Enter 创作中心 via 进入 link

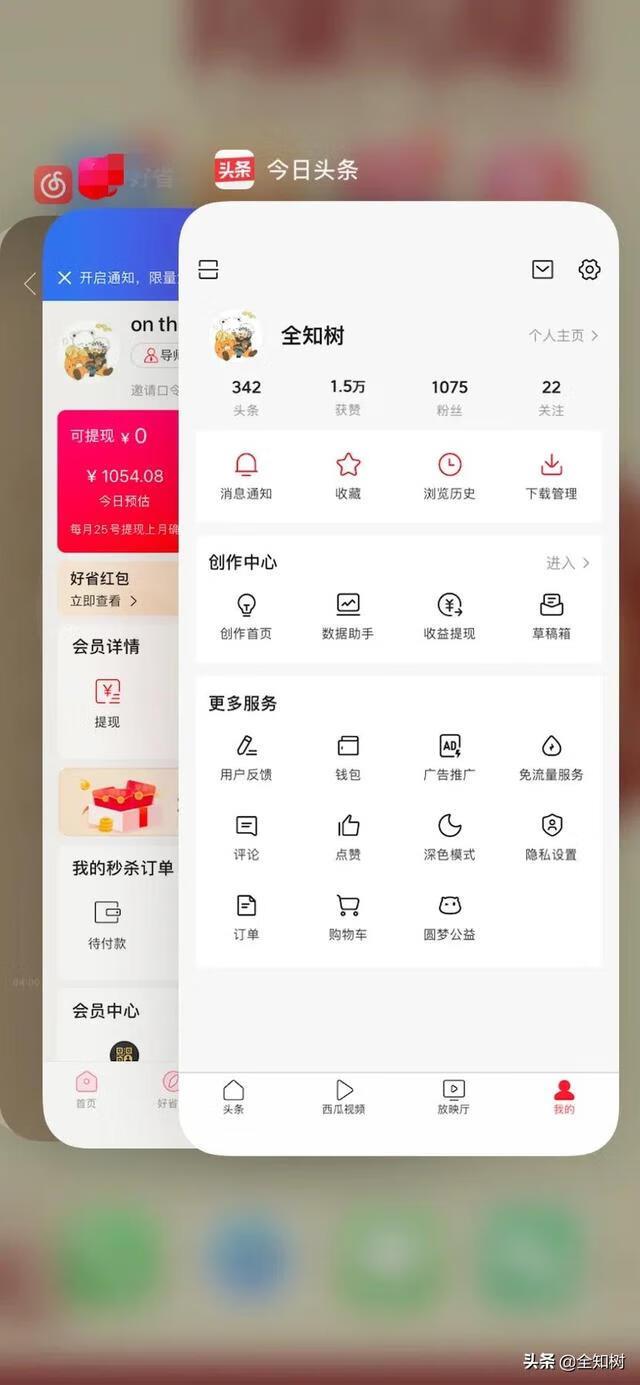tap(567, 563)
